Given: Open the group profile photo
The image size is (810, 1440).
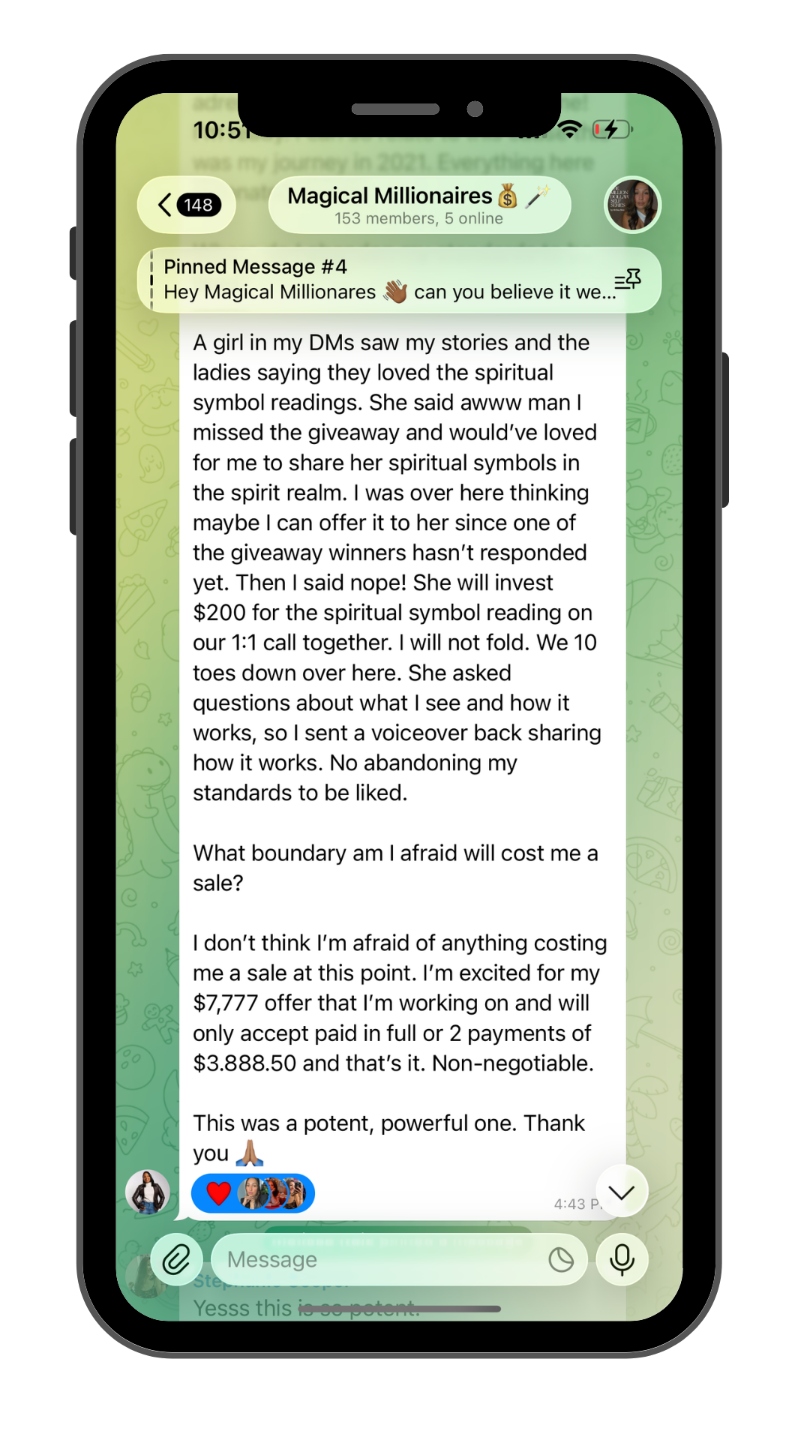Looking at the screenshot, I should (632, 205).
